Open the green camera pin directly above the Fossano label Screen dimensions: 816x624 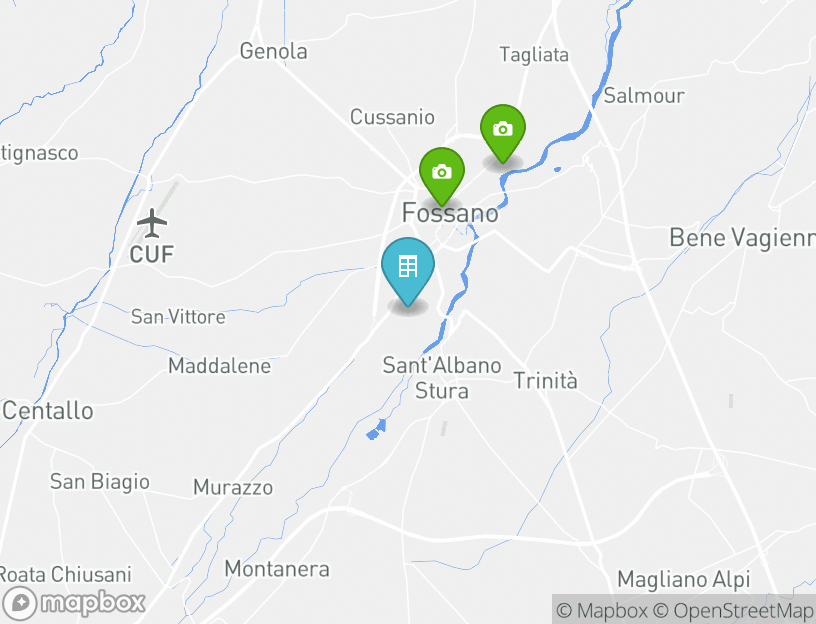[x=441, y=173]
